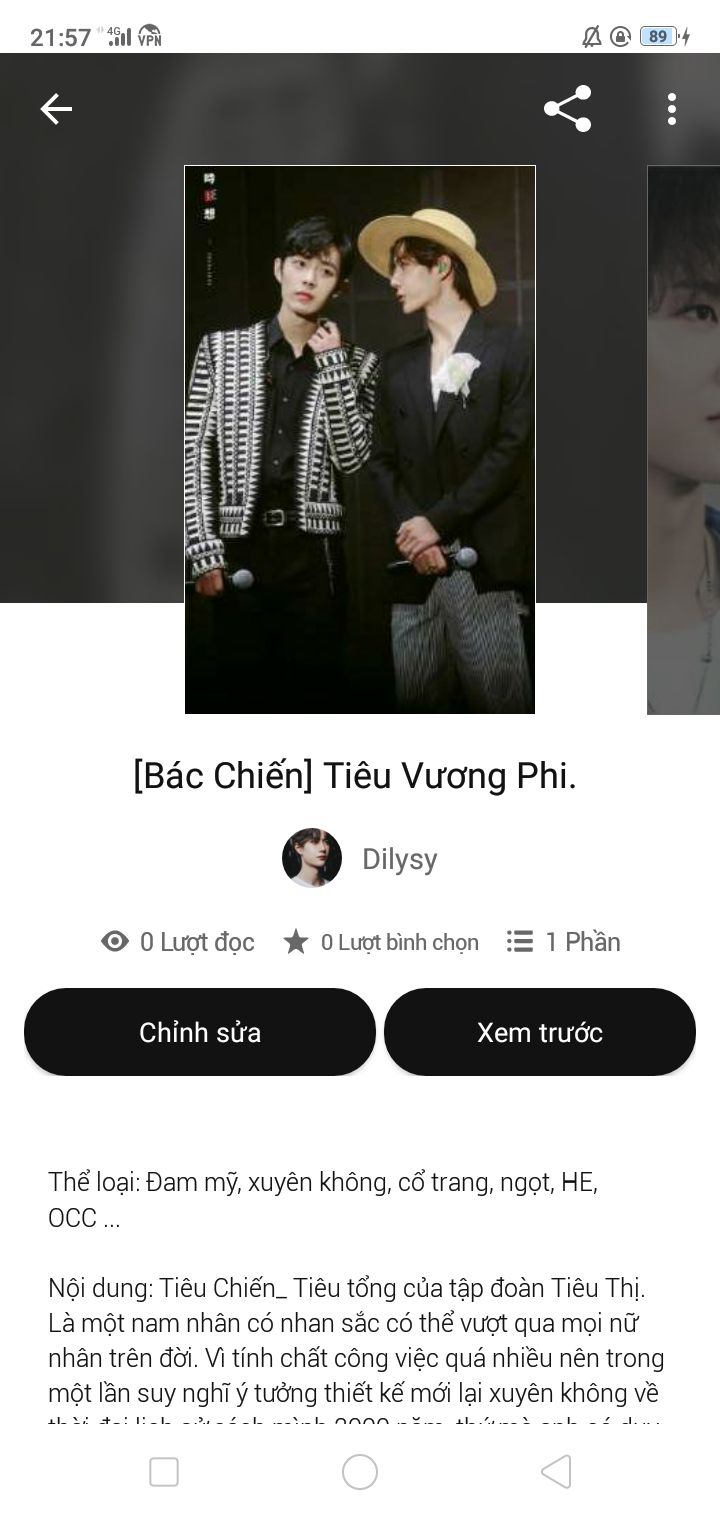This screenshot has width=720, height=1520.
Task: Open the three-dot overflow menu
Action: pyautogui.click(x=671, y=109)
